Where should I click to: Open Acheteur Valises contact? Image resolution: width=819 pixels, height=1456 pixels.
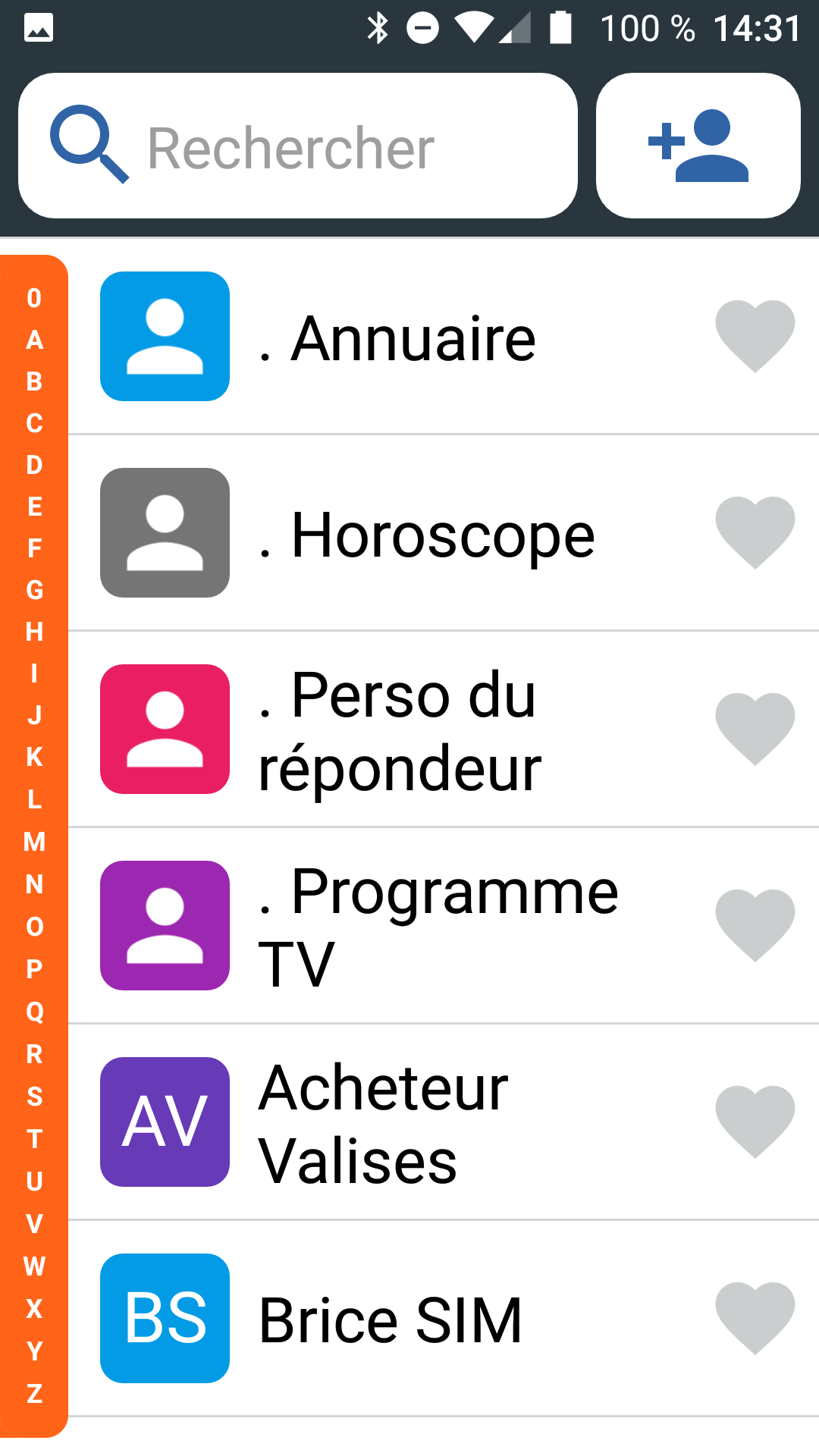(x=383, y=1123)
